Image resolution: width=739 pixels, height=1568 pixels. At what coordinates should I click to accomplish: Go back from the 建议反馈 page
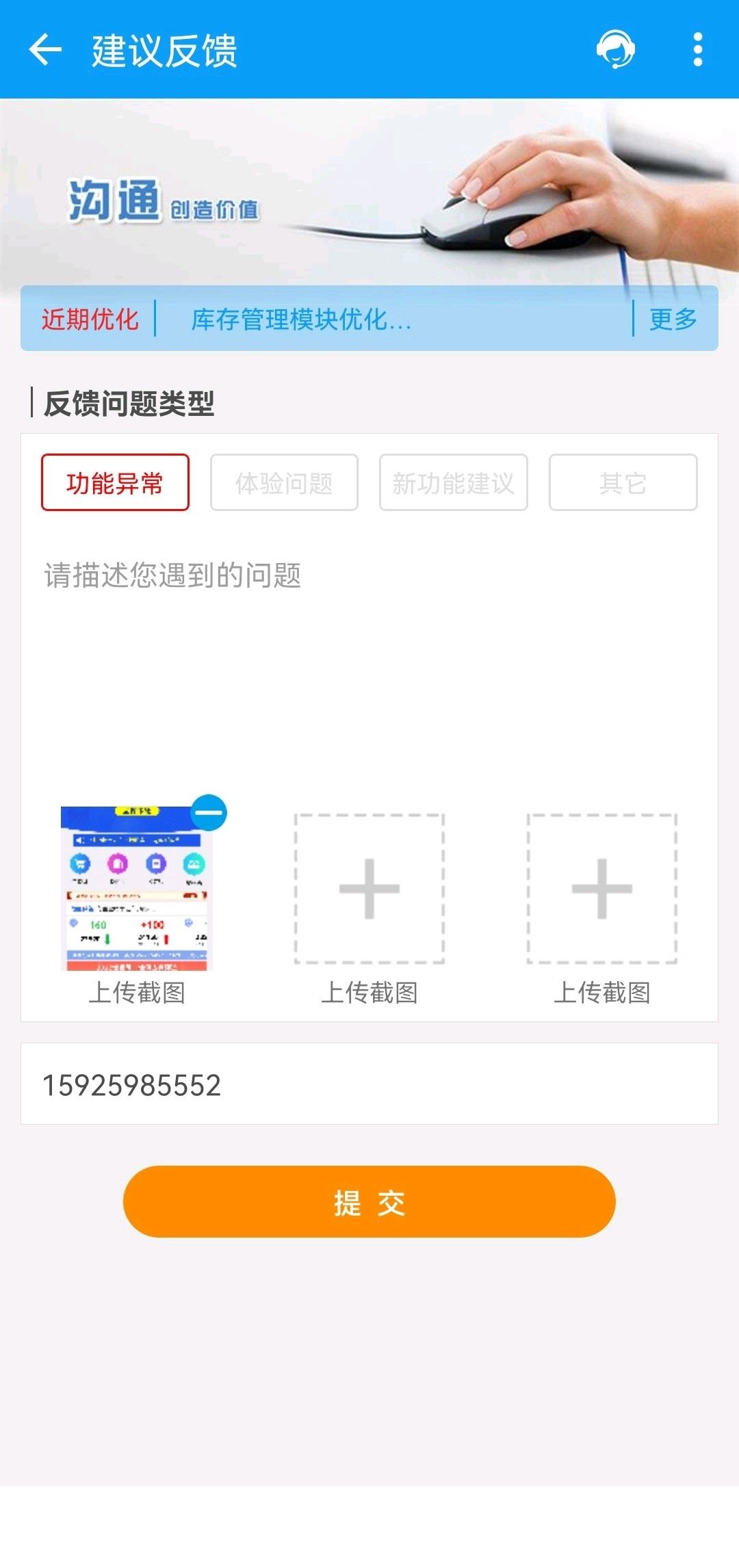pos(45,50)
